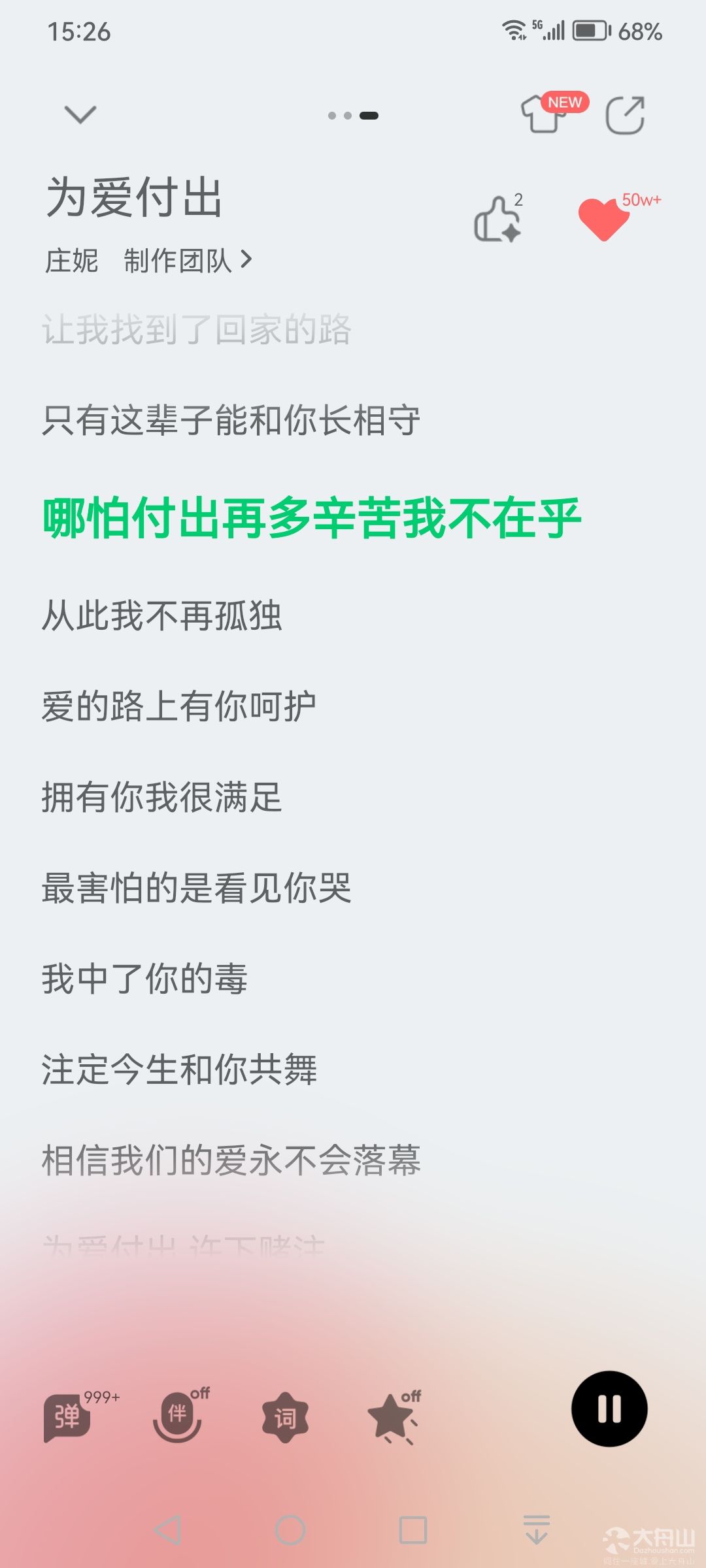Tap the thumbs-up recommend icon
Image resolution: width=706 pixels, height=1568 pixels.
point(498,218)
